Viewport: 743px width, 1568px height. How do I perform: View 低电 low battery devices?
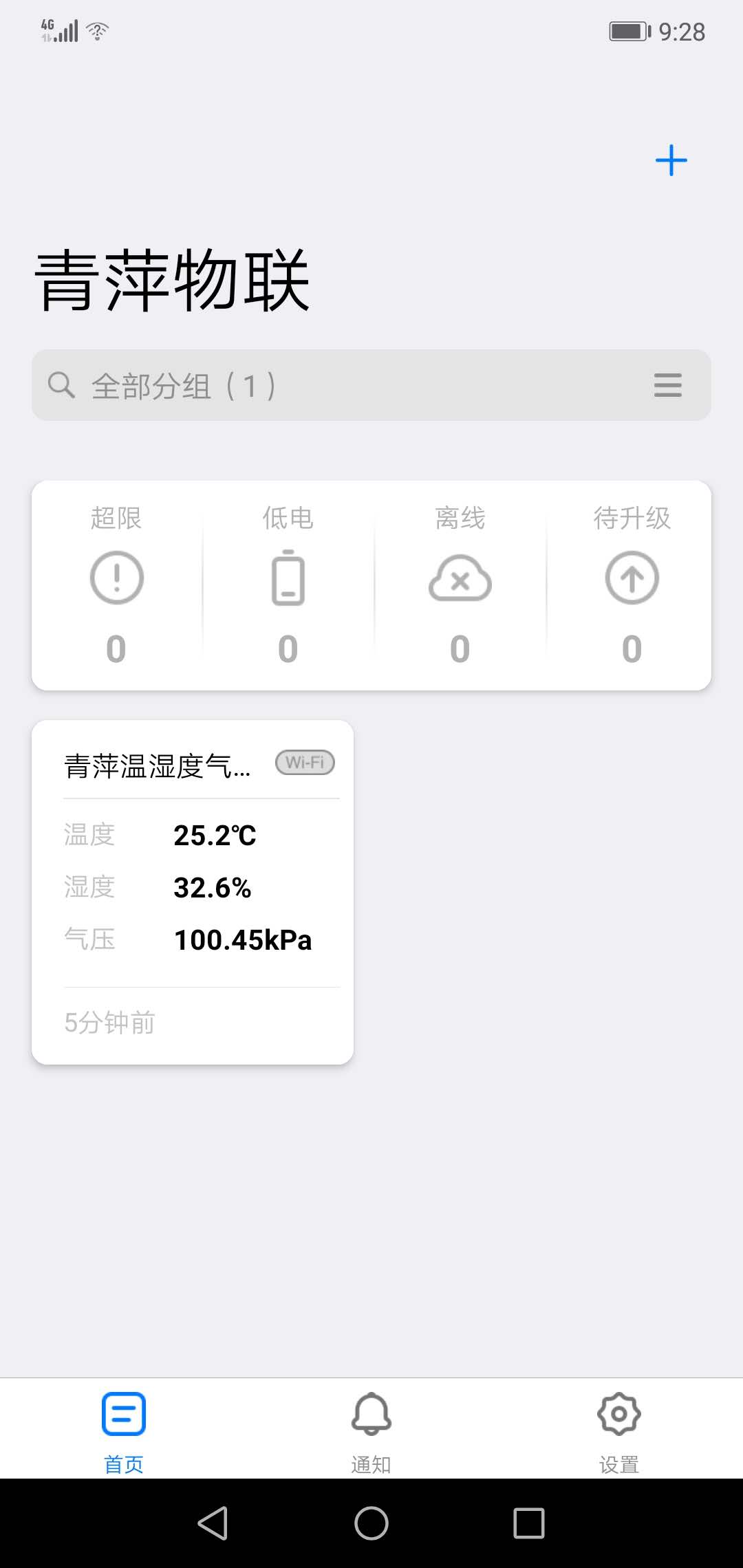pos(288,585)
